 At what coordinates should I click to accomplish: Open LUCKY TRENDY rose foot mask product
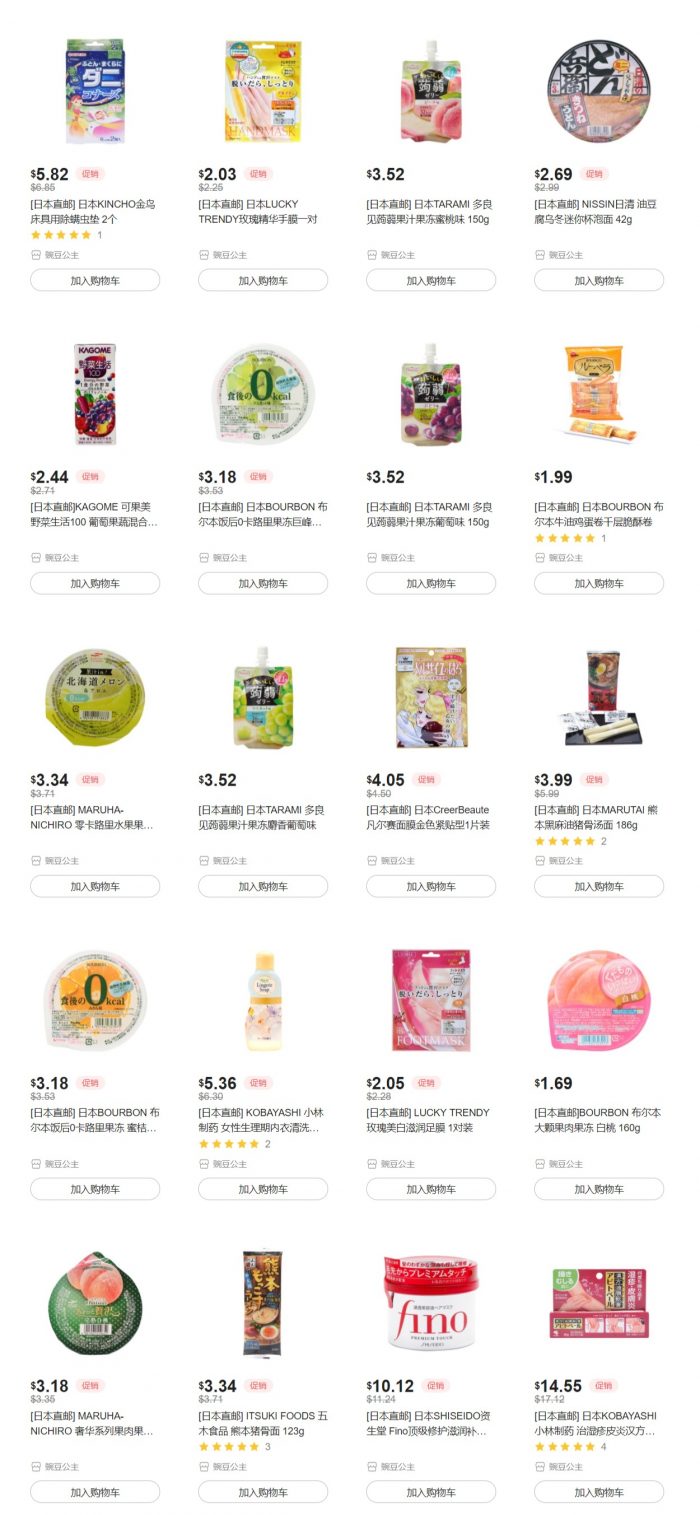click(x=428, y=1120)
